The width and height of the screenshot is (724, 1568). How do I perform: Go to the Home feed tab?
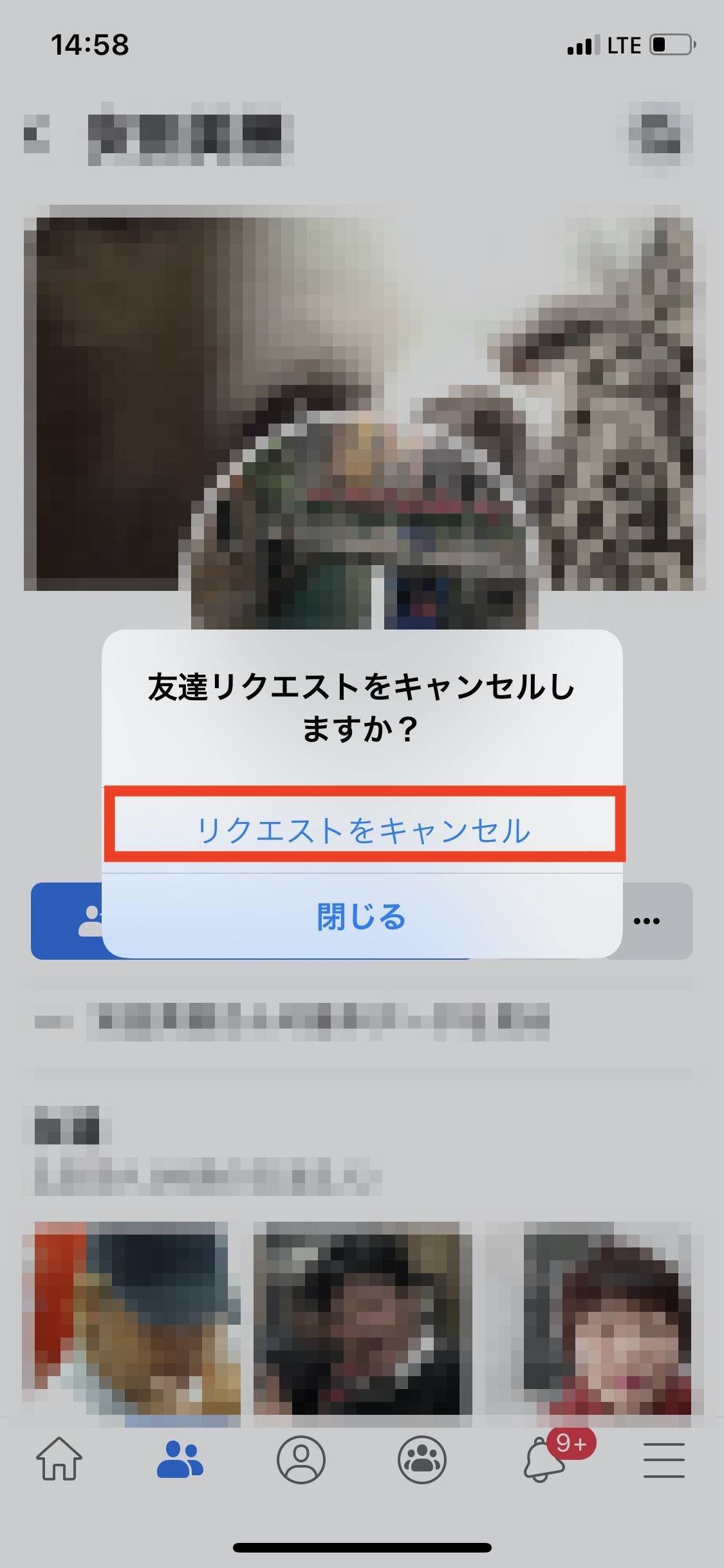coord(59,1459)
